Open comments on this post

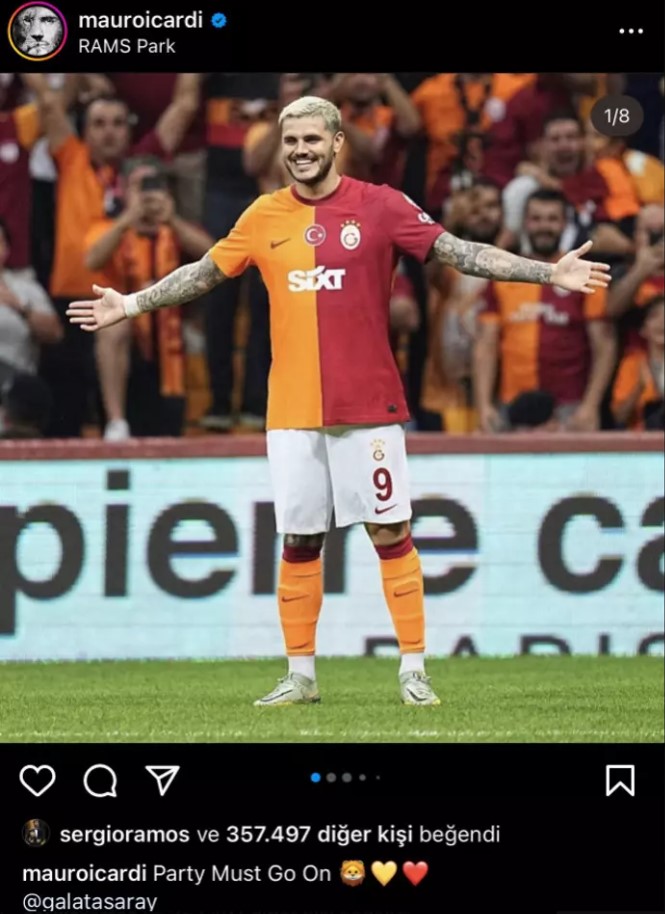pyautogui.click(x=100, y=780)
